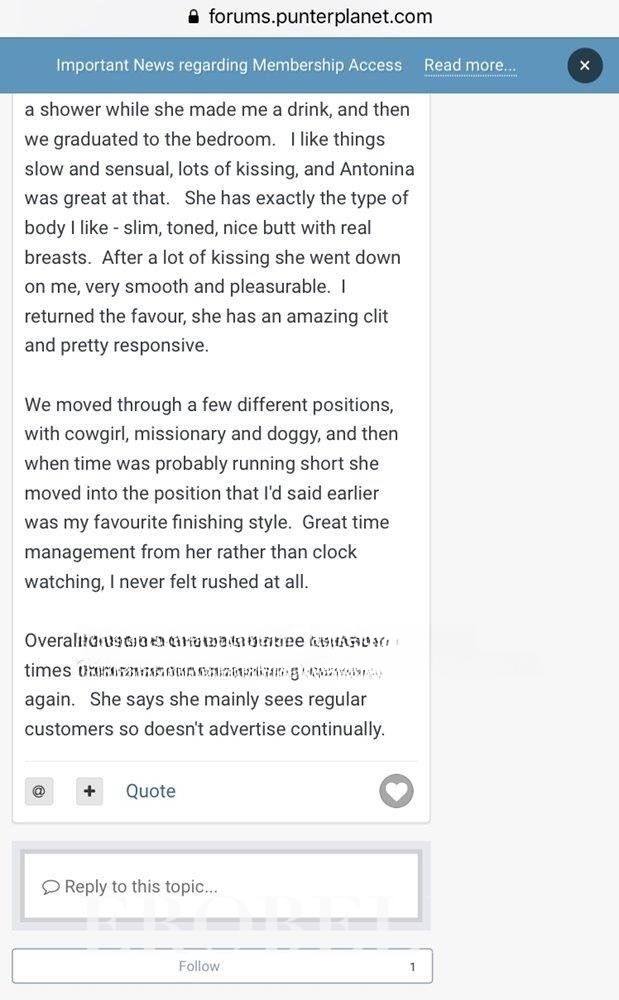Viewport: 619px width, 1000px height.
Task: Like the post with the heart icon
Action: pyautogui.click(x=396, y=791)
